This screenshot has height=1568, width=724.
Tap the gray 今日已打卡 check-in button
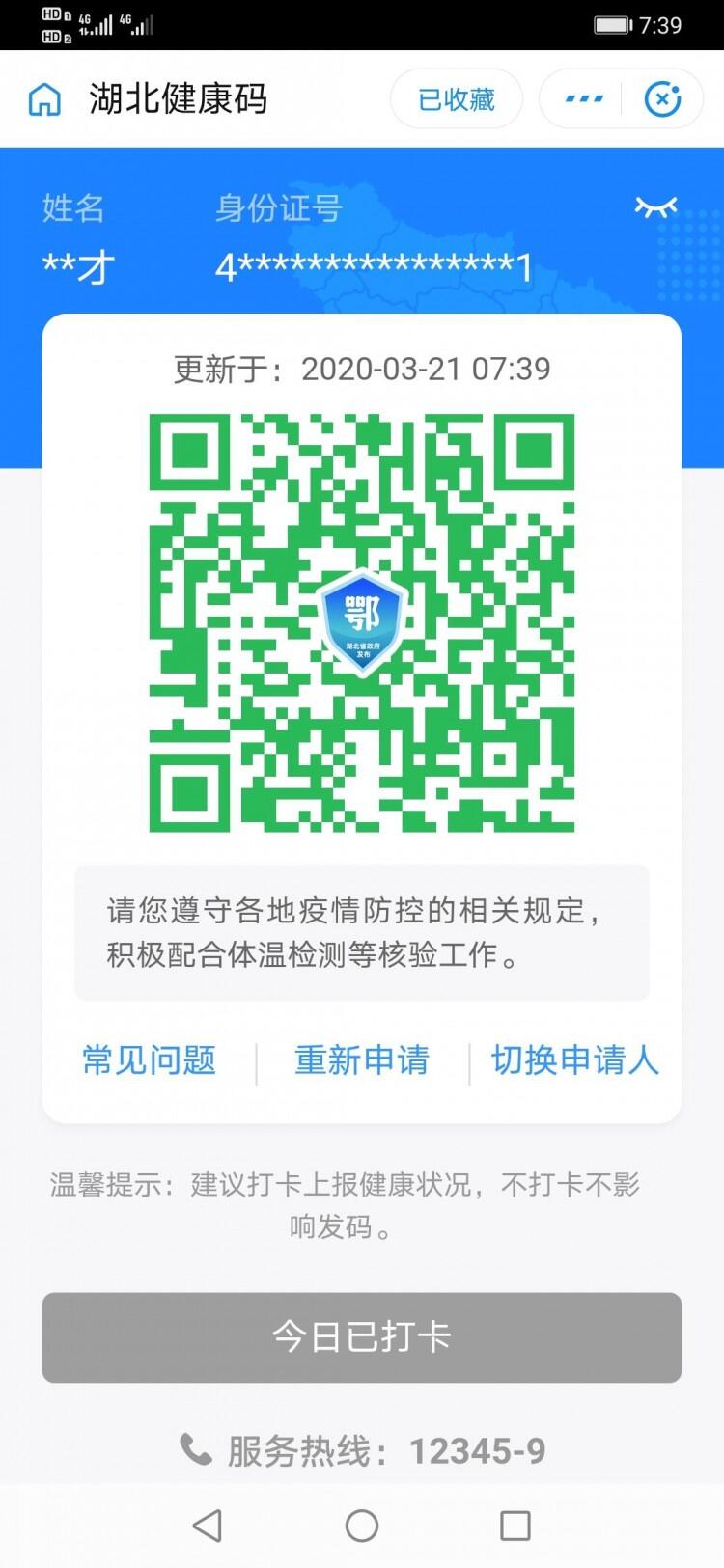coord(361,1337)
